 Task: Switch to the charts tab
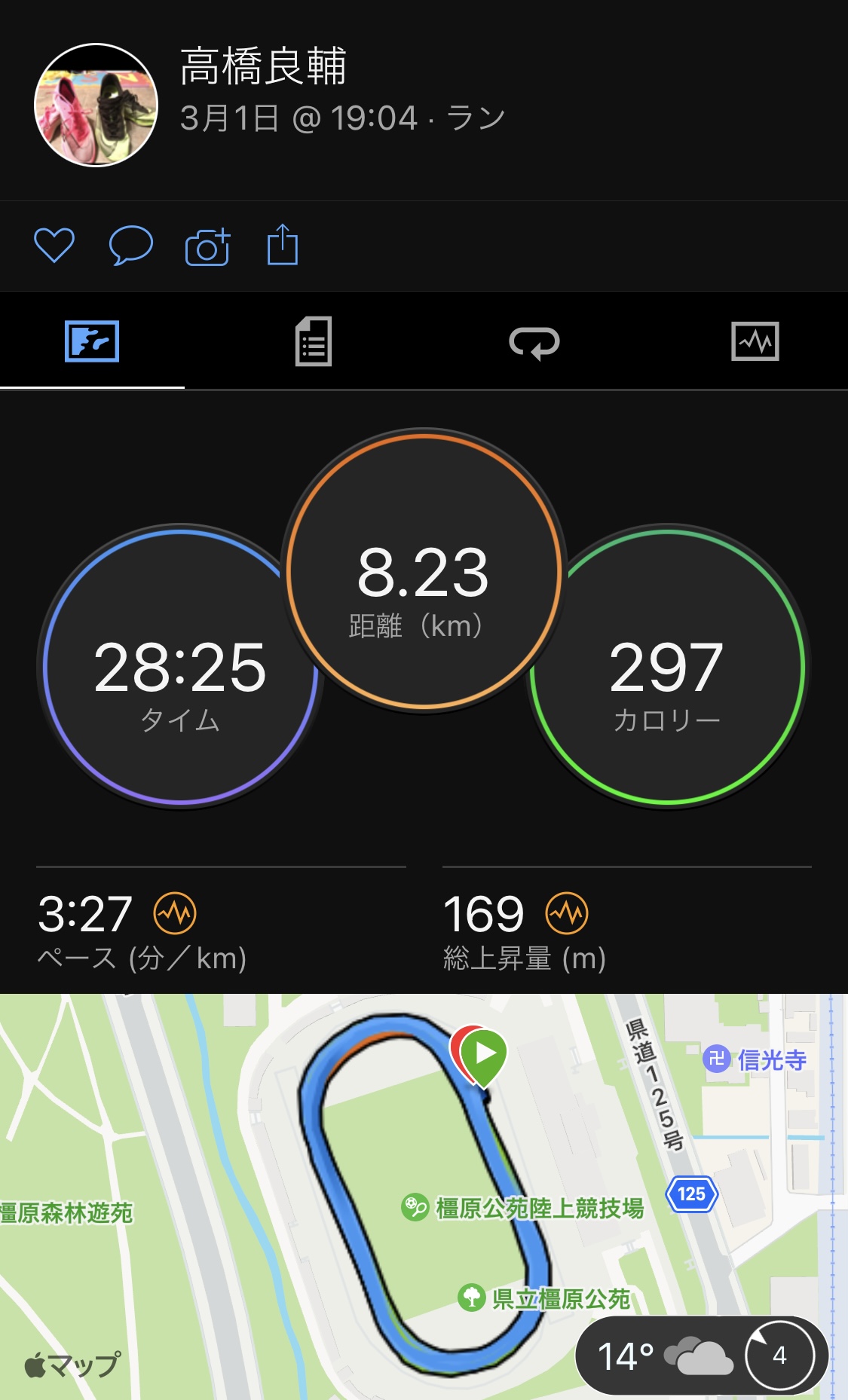click(x=755, y=341)
